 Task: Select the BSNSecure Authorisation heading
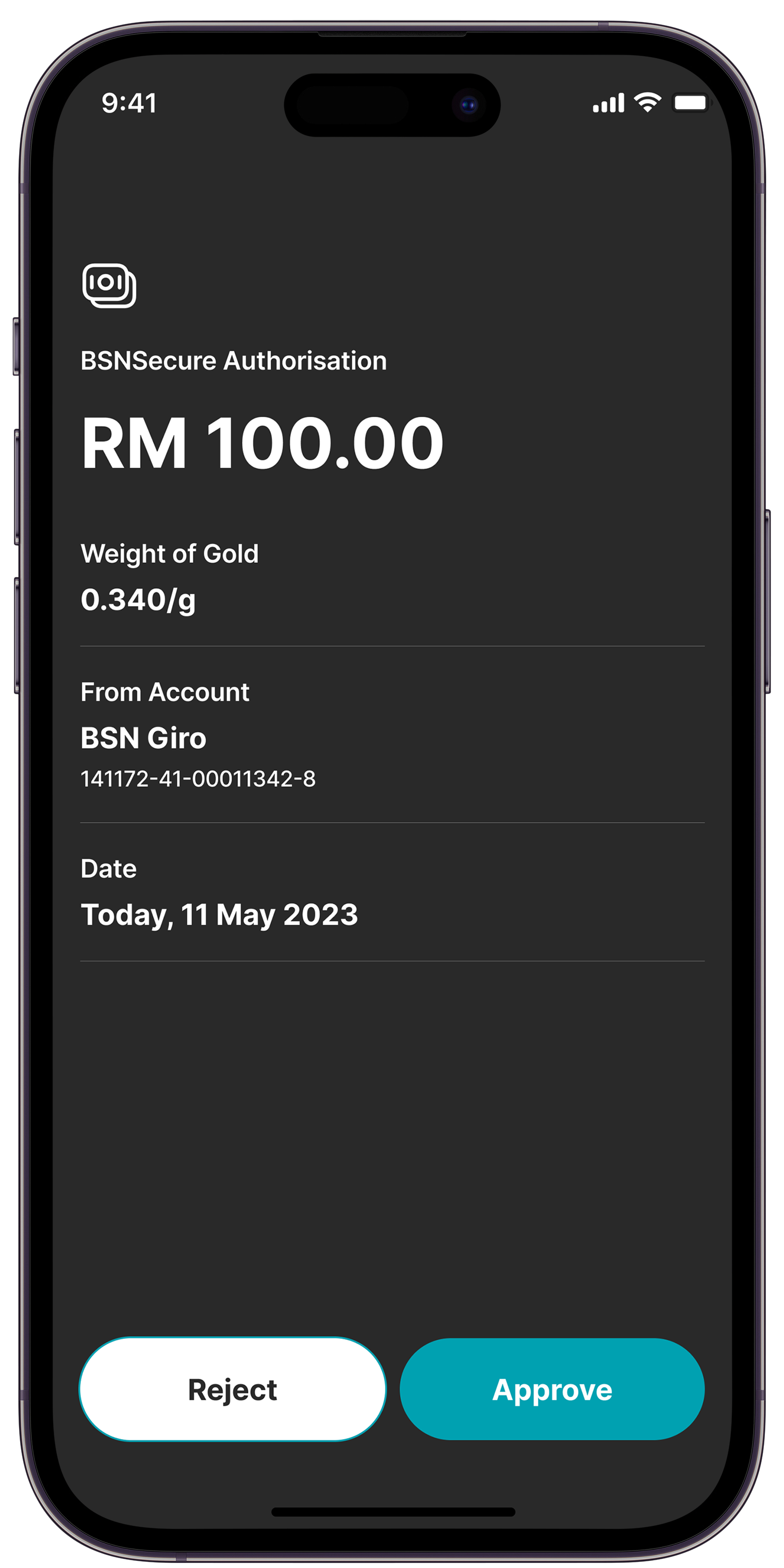233,361
